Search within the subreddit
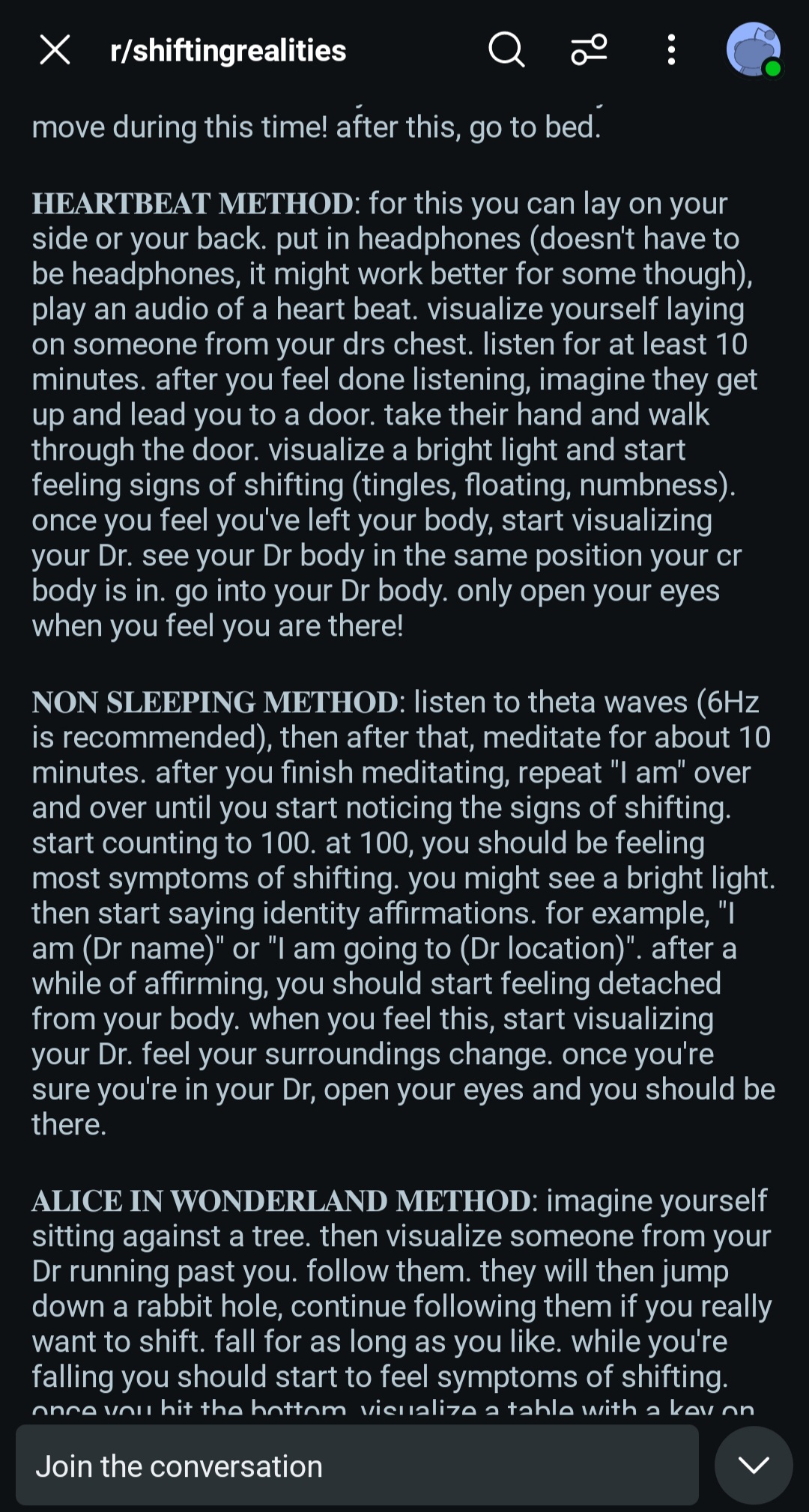This screenshot has height=1512, width=809. (x=506, y=50)
